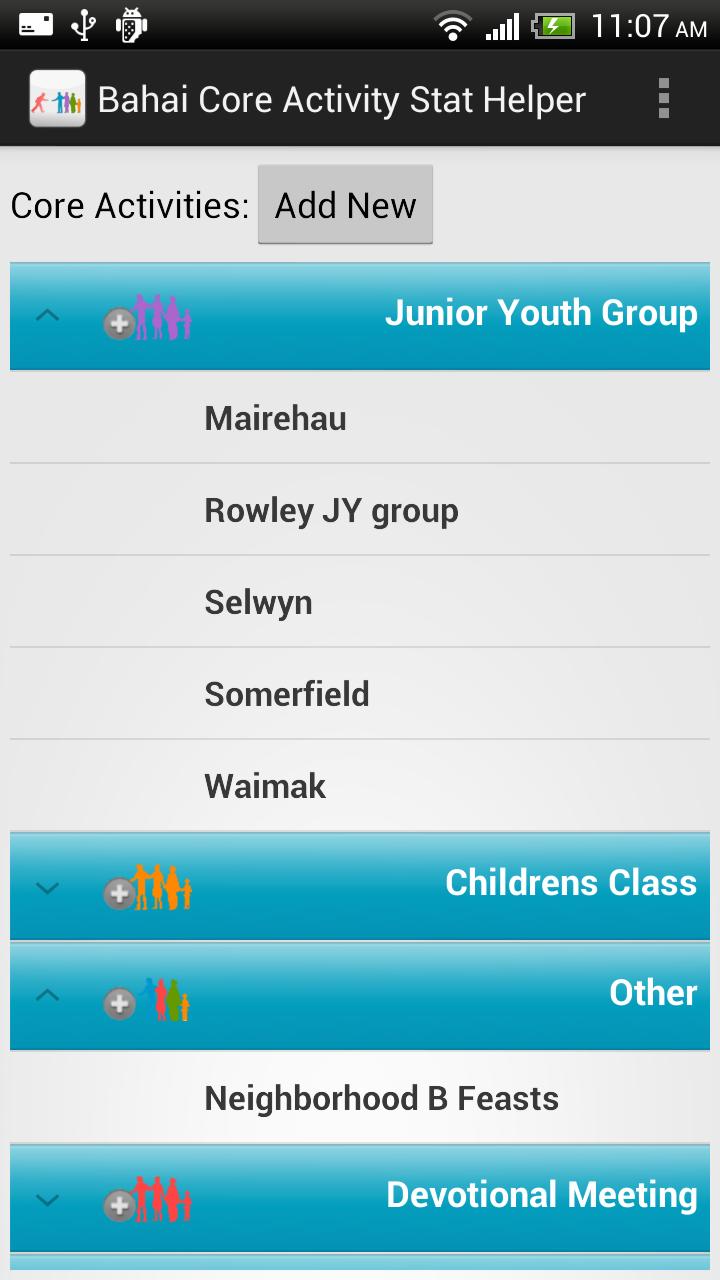Open Neighborhood B Feasts

click(381, 1098)
